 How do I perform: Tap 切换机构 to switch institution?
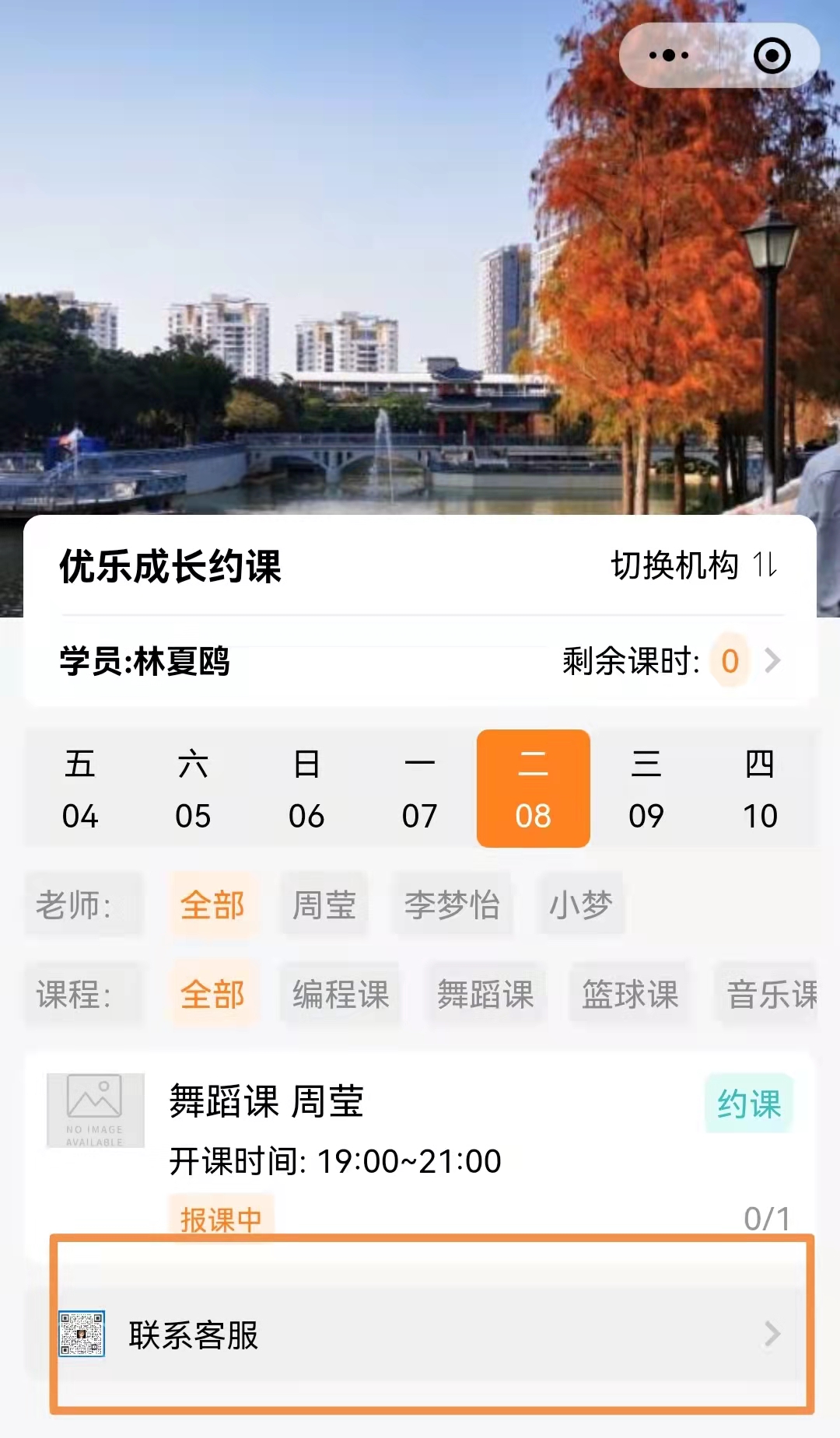693,565
